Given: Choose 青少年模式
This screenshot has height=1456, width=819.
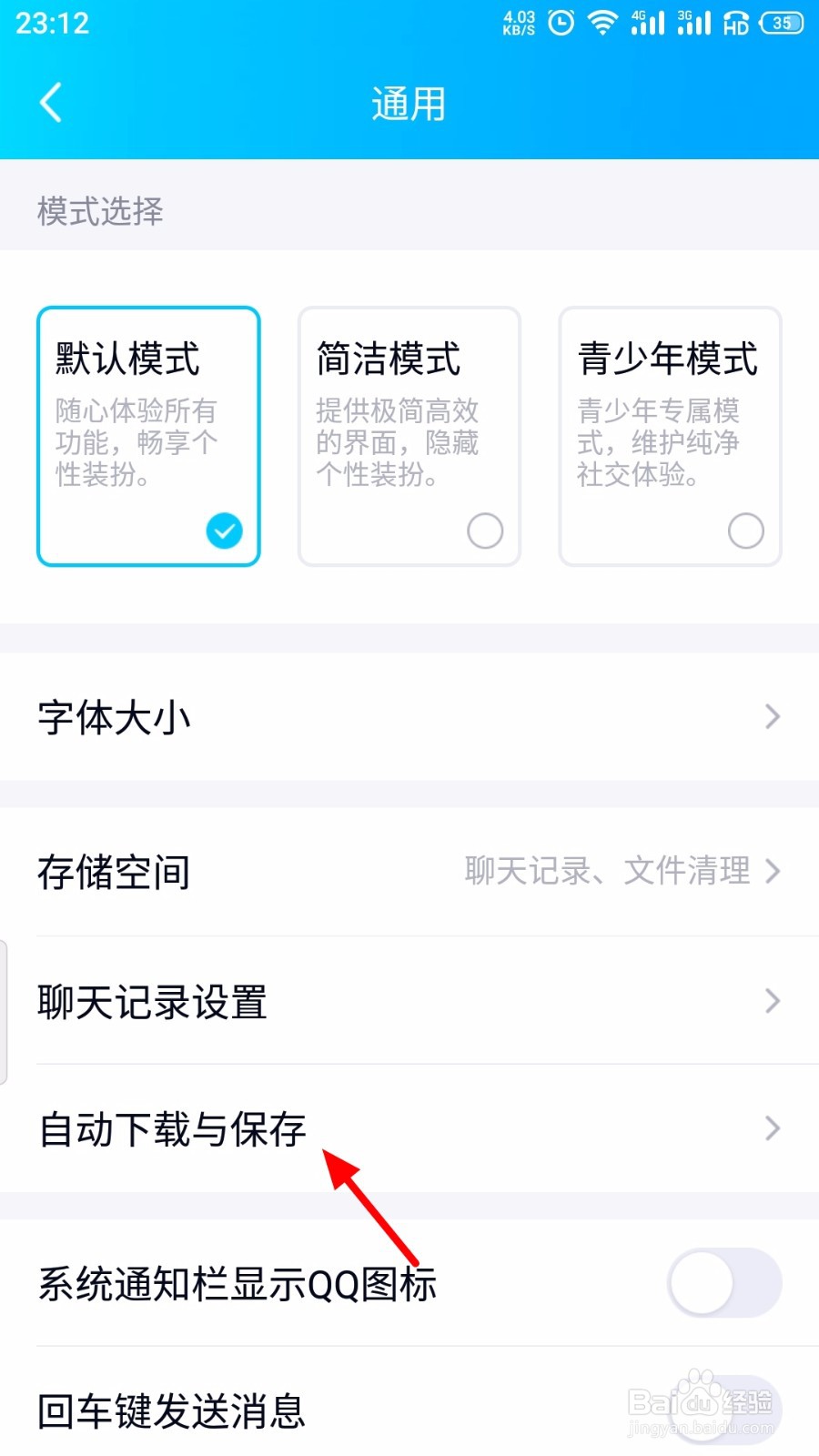Looking at the screenshot, I should [670, 436].
